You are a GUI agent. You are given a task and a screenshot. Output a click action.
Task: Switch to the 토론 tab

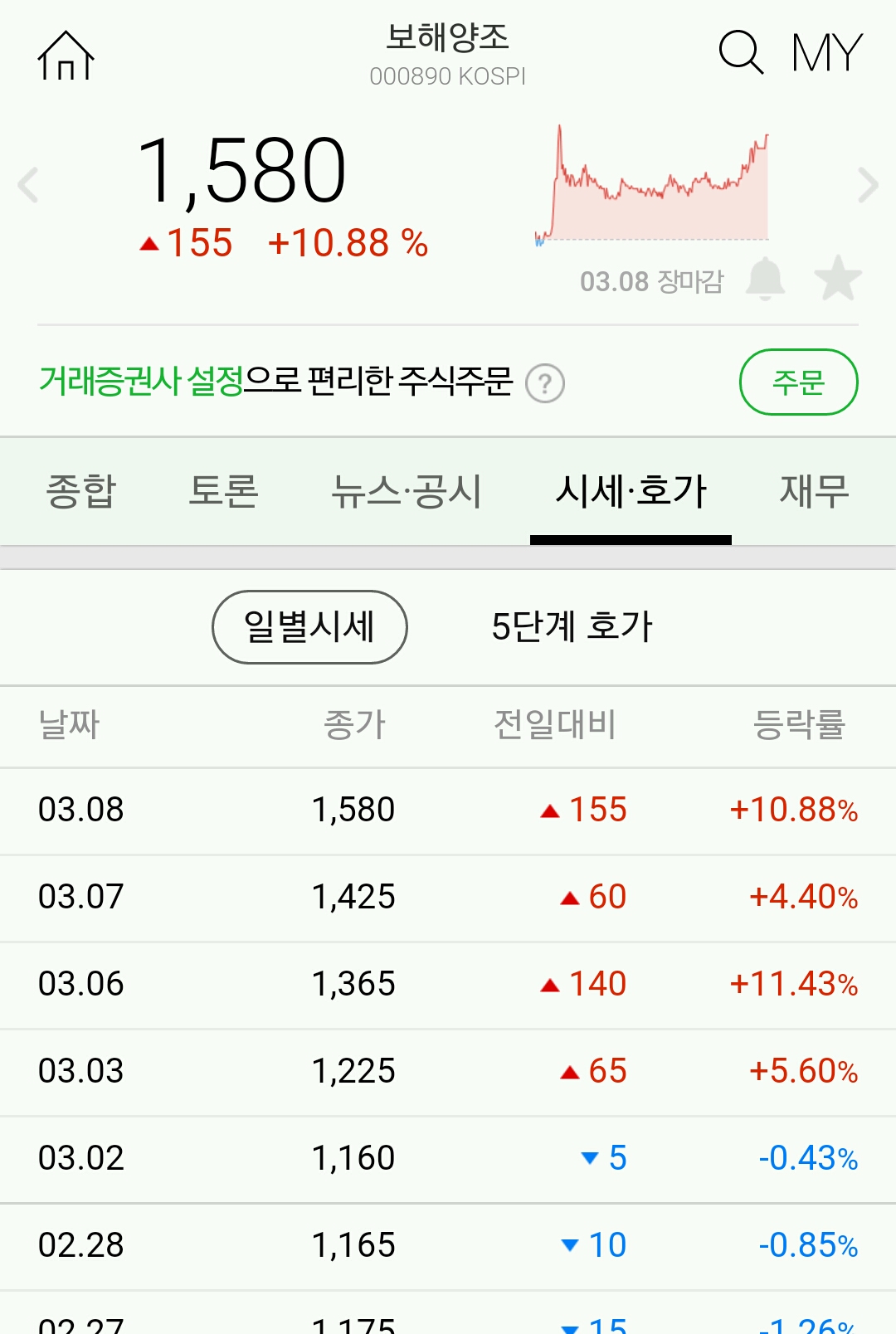(x=223, y=490)
